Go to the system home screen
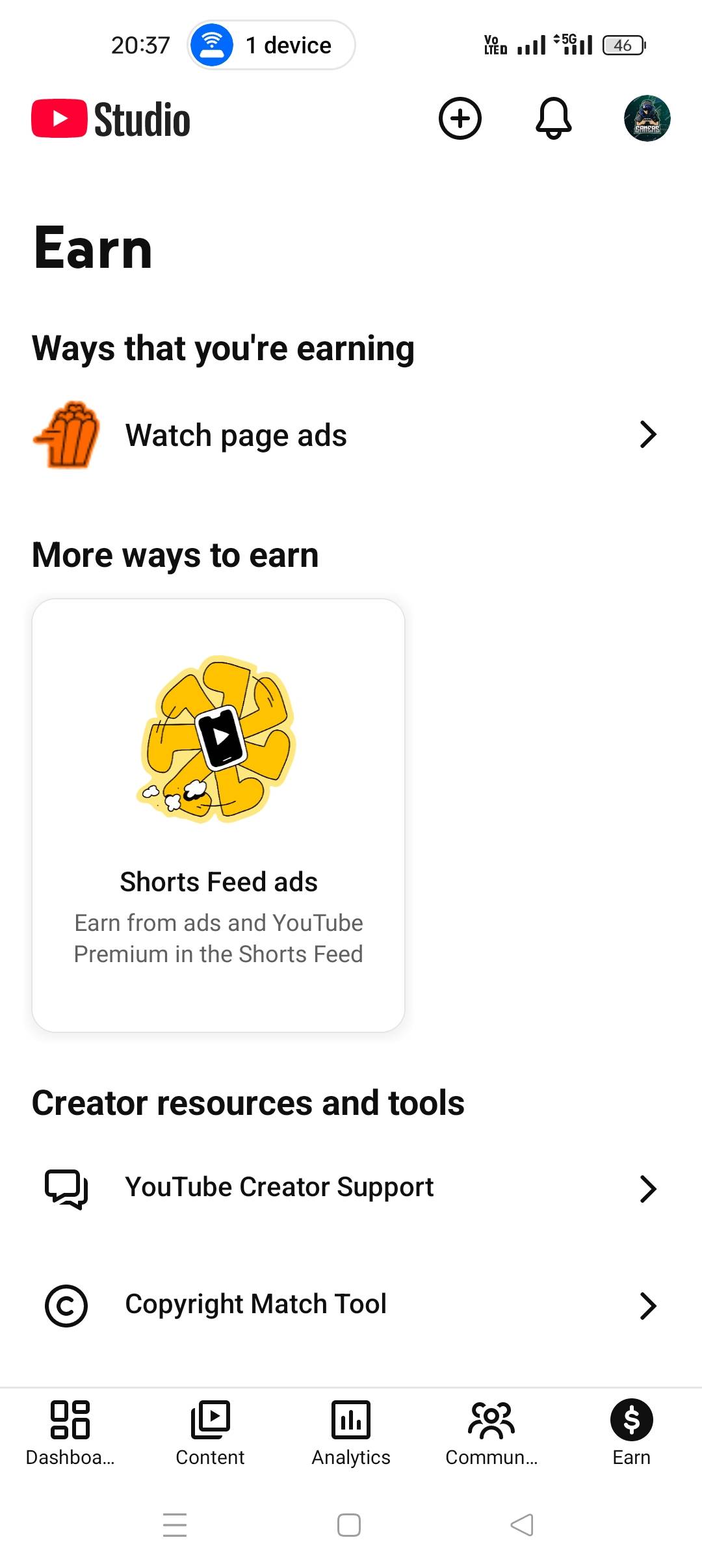702x1568 pixels. point(349,1524)
